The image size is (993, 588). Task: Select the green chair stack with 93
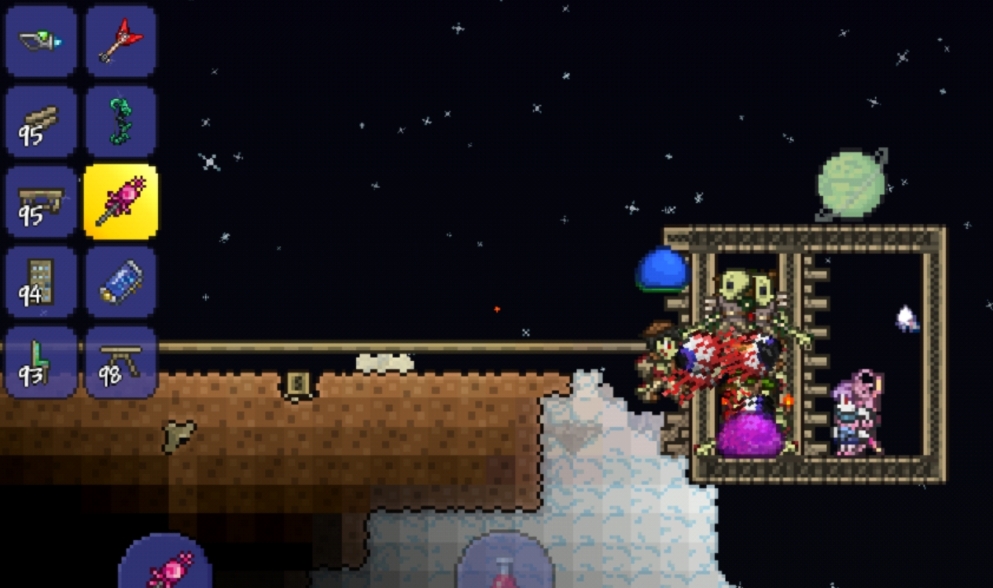[41, 362]
